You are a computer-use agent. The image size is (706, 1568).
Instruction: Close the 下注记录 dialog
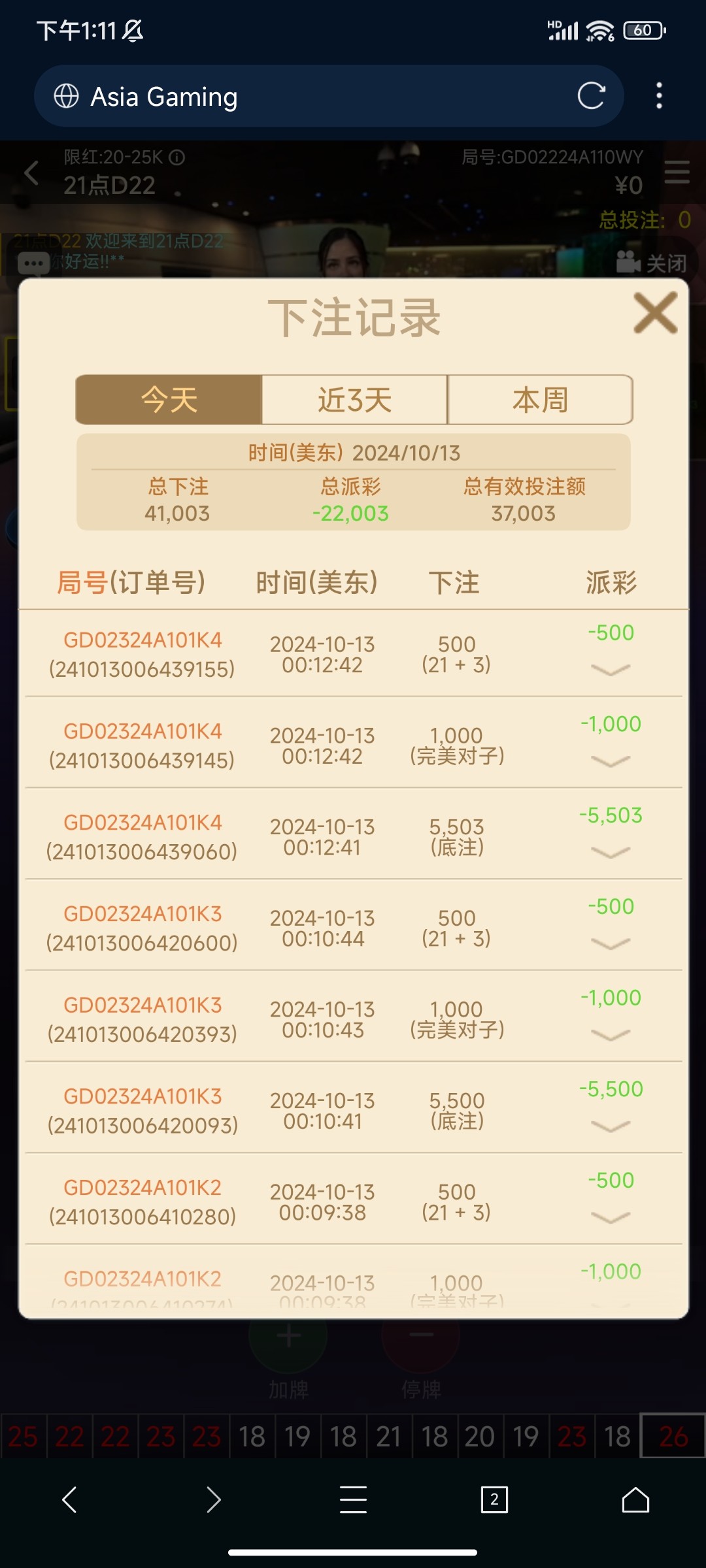655,313
